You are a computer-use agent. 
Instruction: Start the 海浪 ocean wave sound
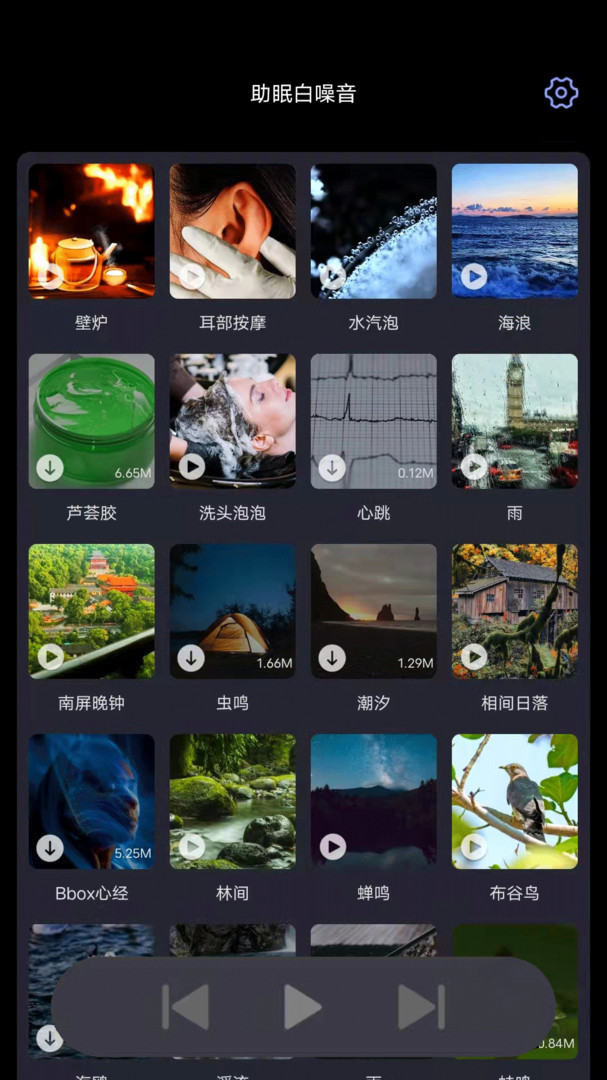(514, 231)
